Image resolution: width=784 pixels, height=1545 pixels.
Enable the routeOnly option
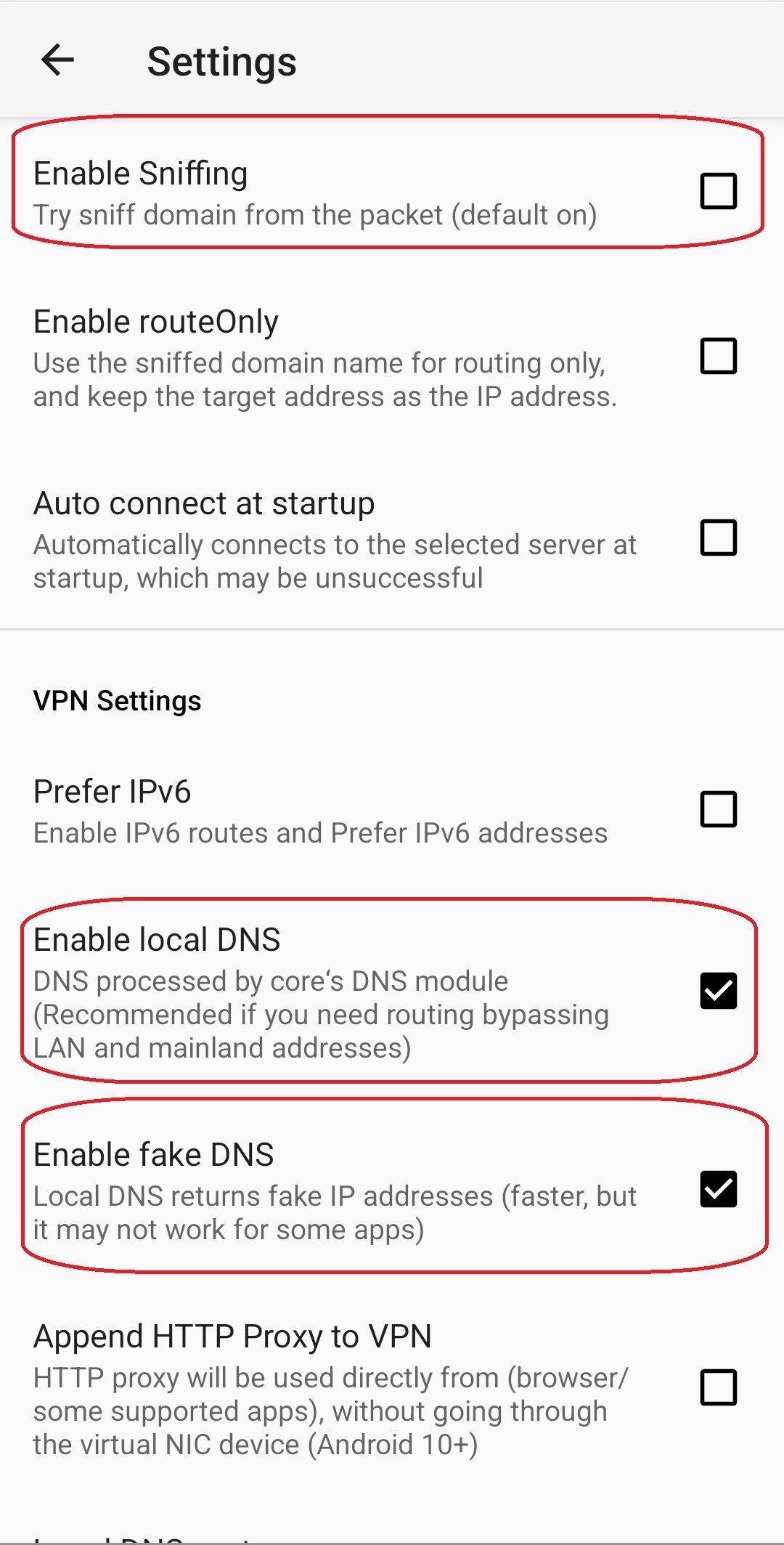[718, 356]
